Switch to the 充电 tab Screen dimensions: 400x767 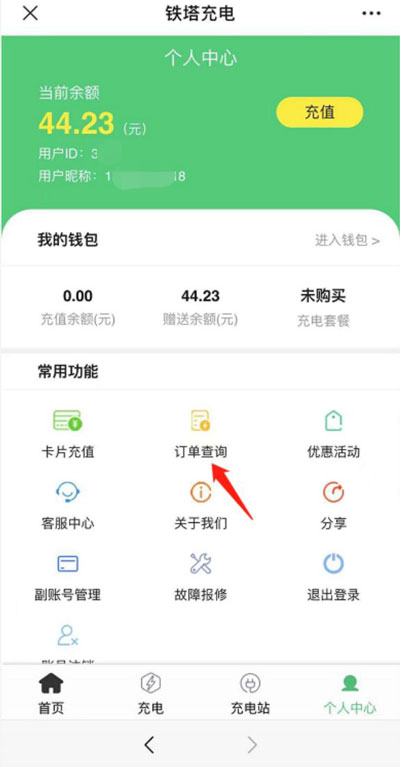coord(151,694)
